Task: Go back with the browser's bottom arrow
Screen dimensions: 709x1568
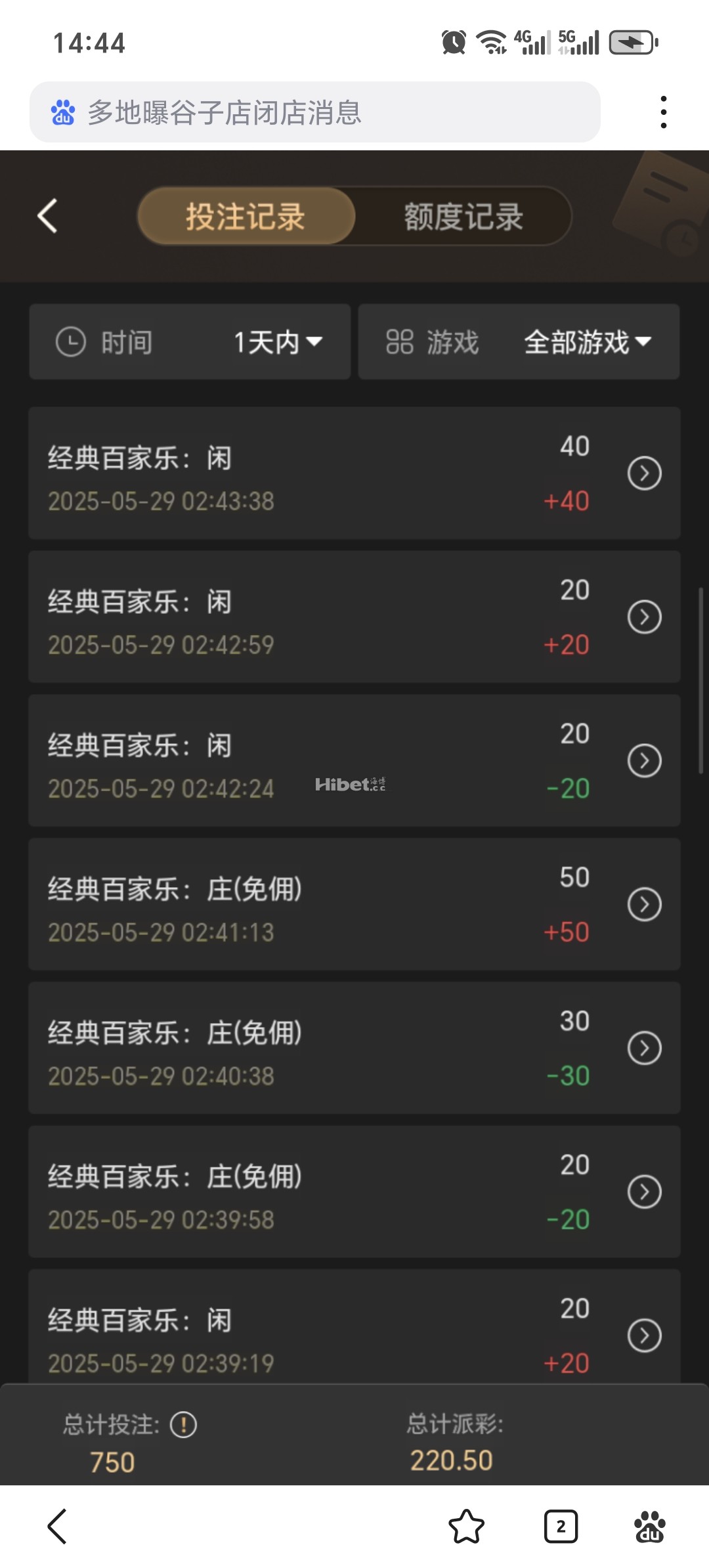Action: (x=58, y=1527)
